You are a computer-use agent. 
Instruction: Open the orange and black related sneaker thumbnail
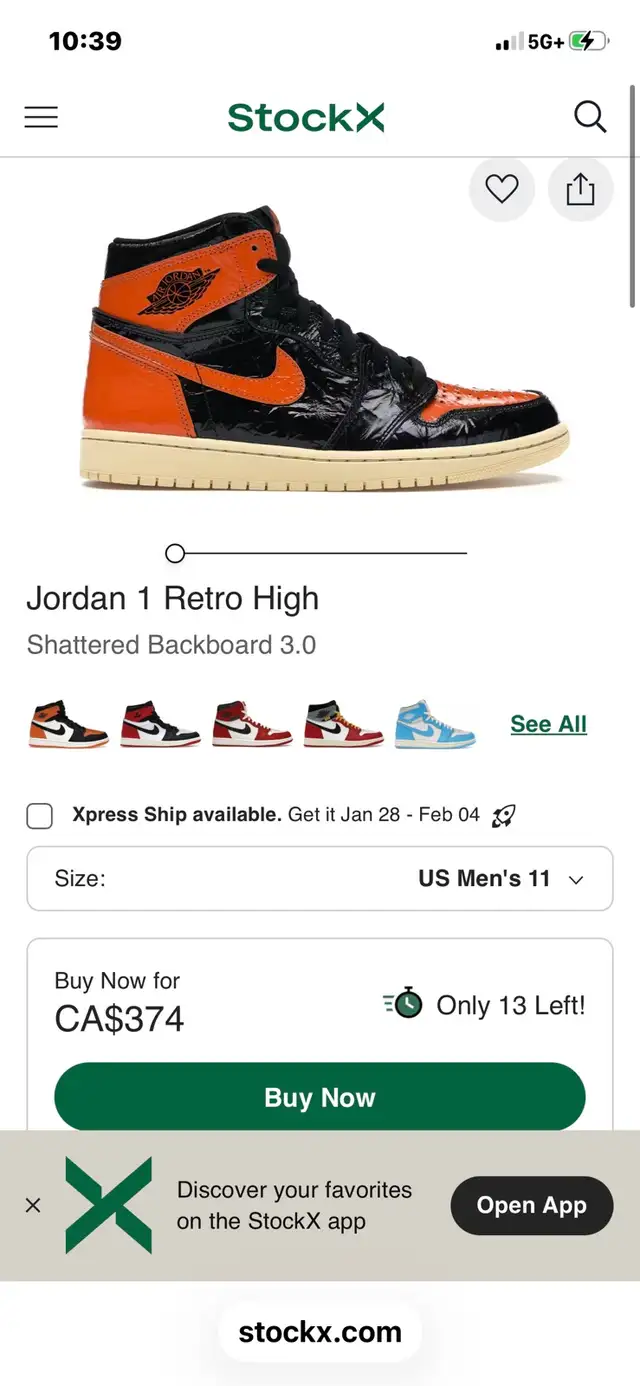tap(68, 724)
